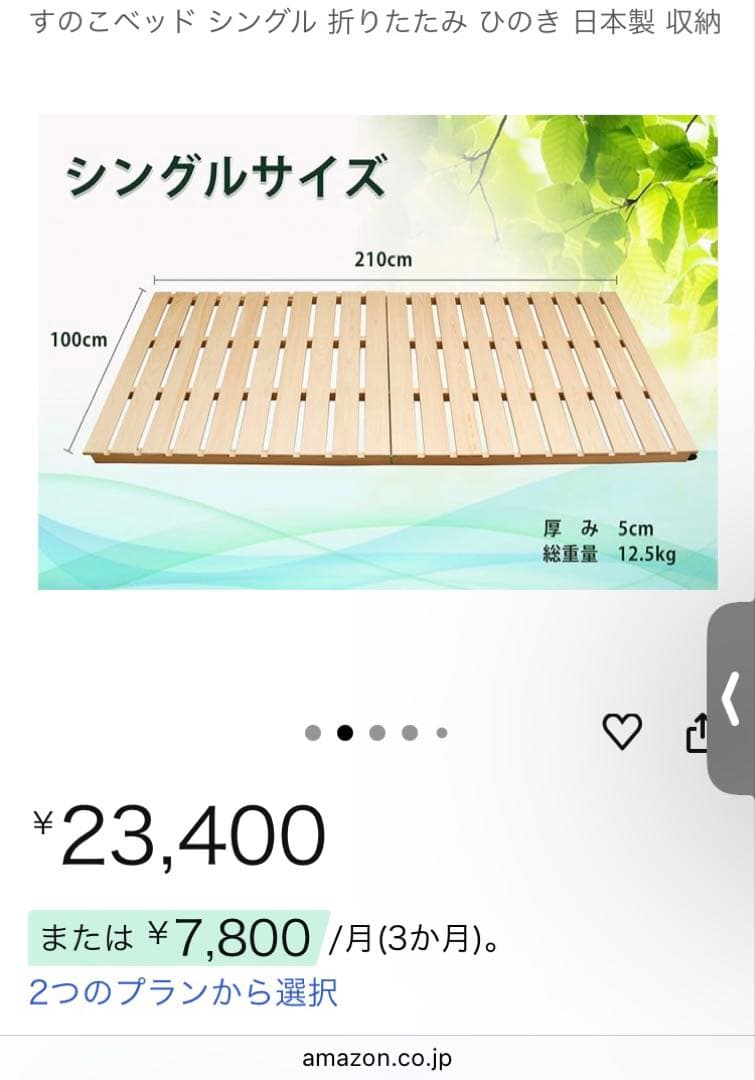Tap the image pagination indicator row
This screenshot has width=755, height=1080.
377,731
